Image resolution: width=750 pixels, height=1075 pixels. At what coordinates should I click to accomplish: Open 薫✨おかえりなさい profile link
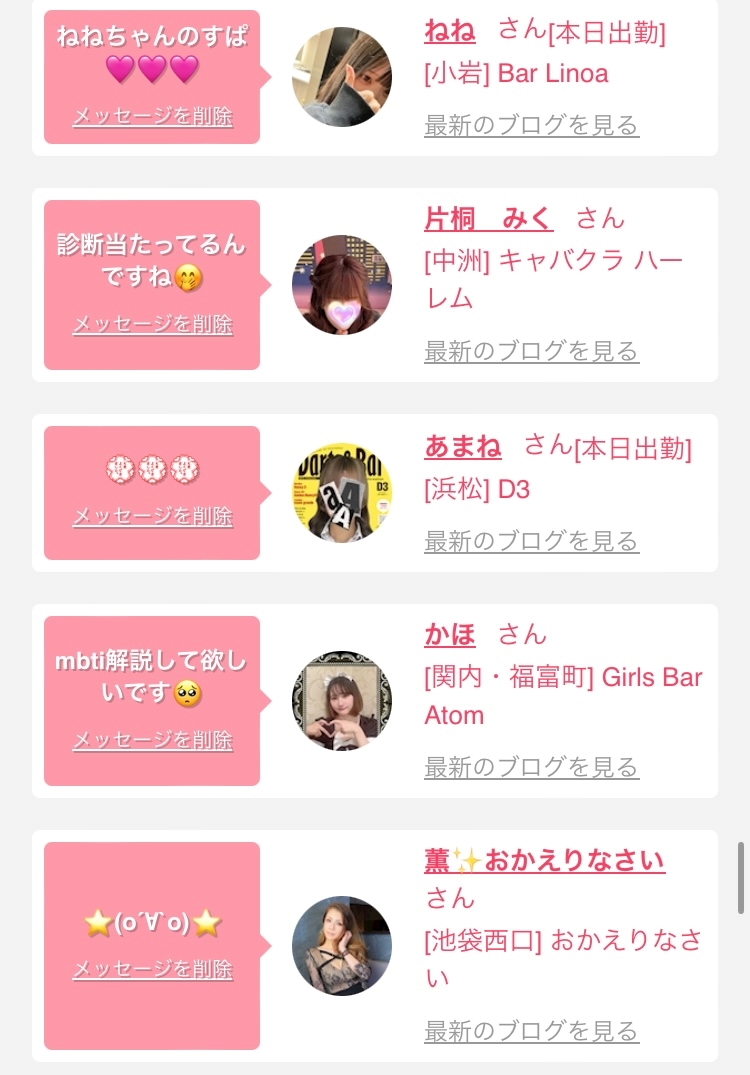click(x=544, y=860)
